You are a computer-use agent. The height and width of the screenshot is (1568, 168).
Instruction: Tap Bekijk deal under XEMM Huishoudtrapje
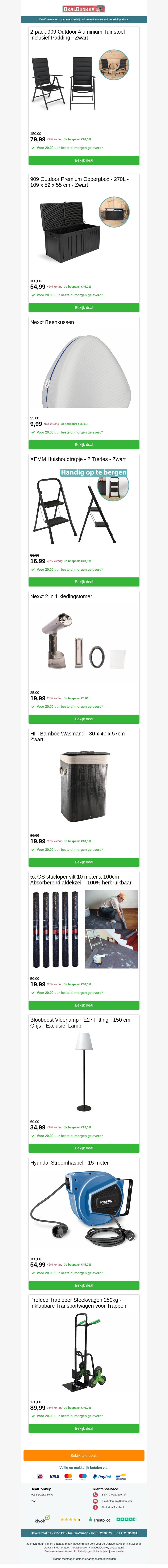click(84, 582)
